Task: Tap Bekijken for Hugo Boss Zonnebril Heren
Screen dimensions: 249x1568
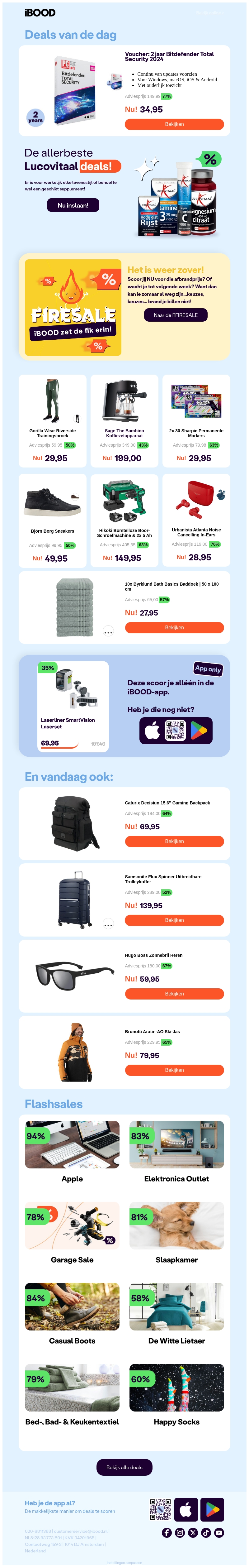Action: click(x=174, y=993)
